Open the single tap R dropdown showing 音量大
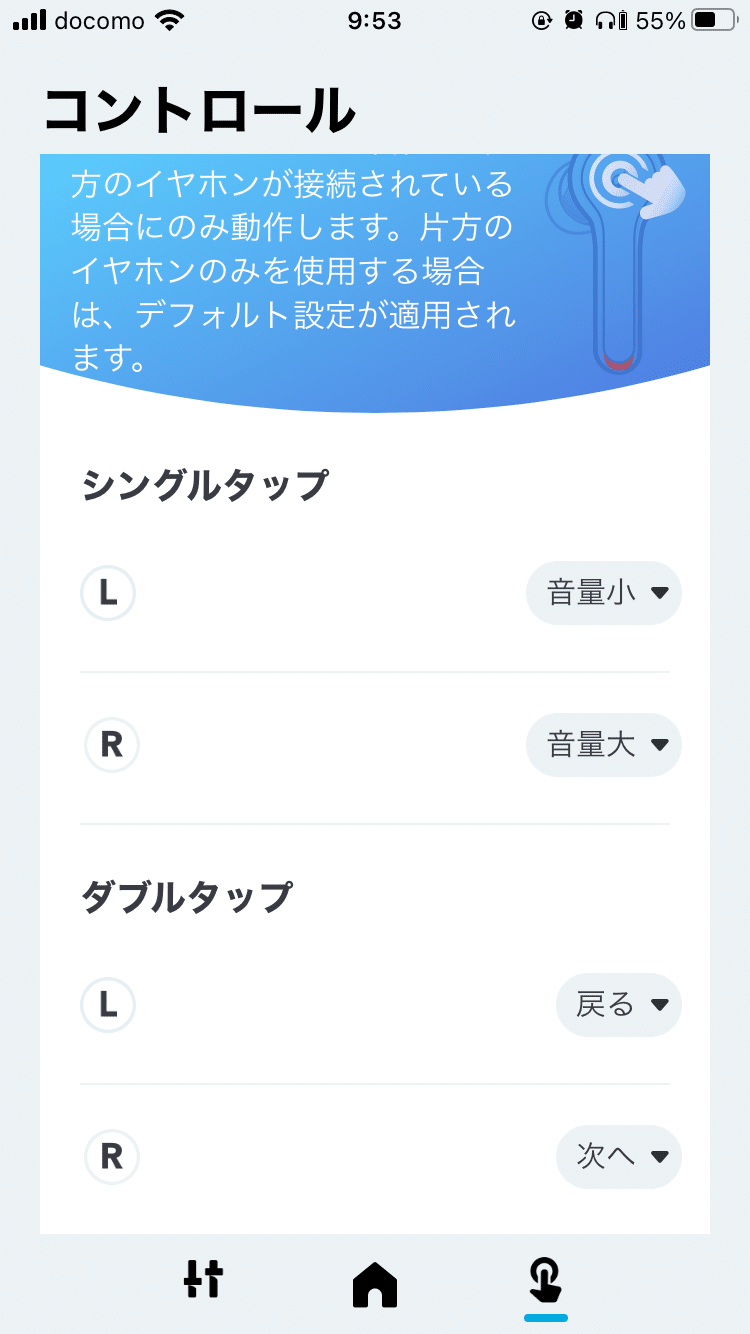Screen dimensions: 750x1334 604,745
